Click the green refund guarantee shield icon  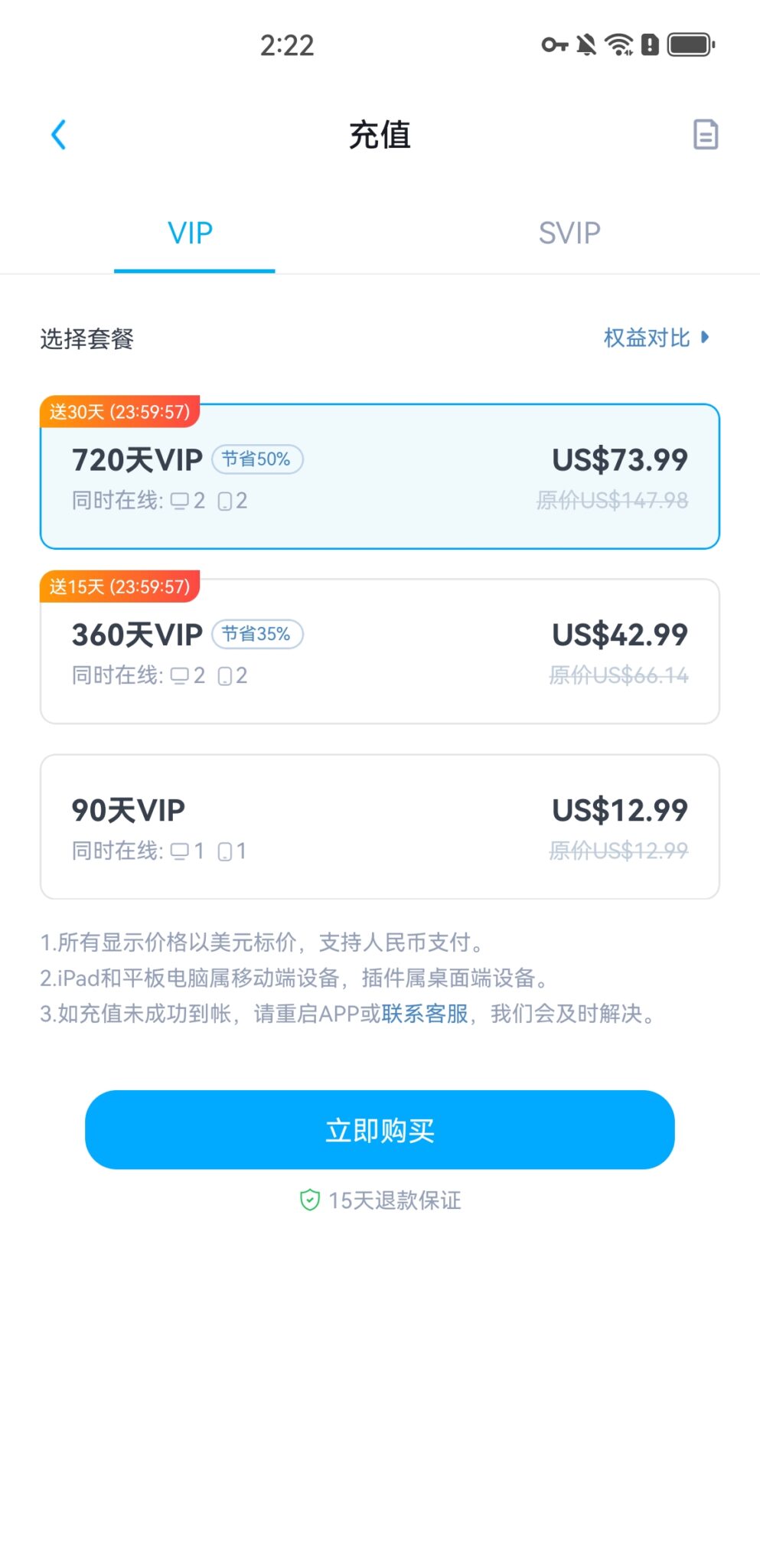(x=308, y=1200)
